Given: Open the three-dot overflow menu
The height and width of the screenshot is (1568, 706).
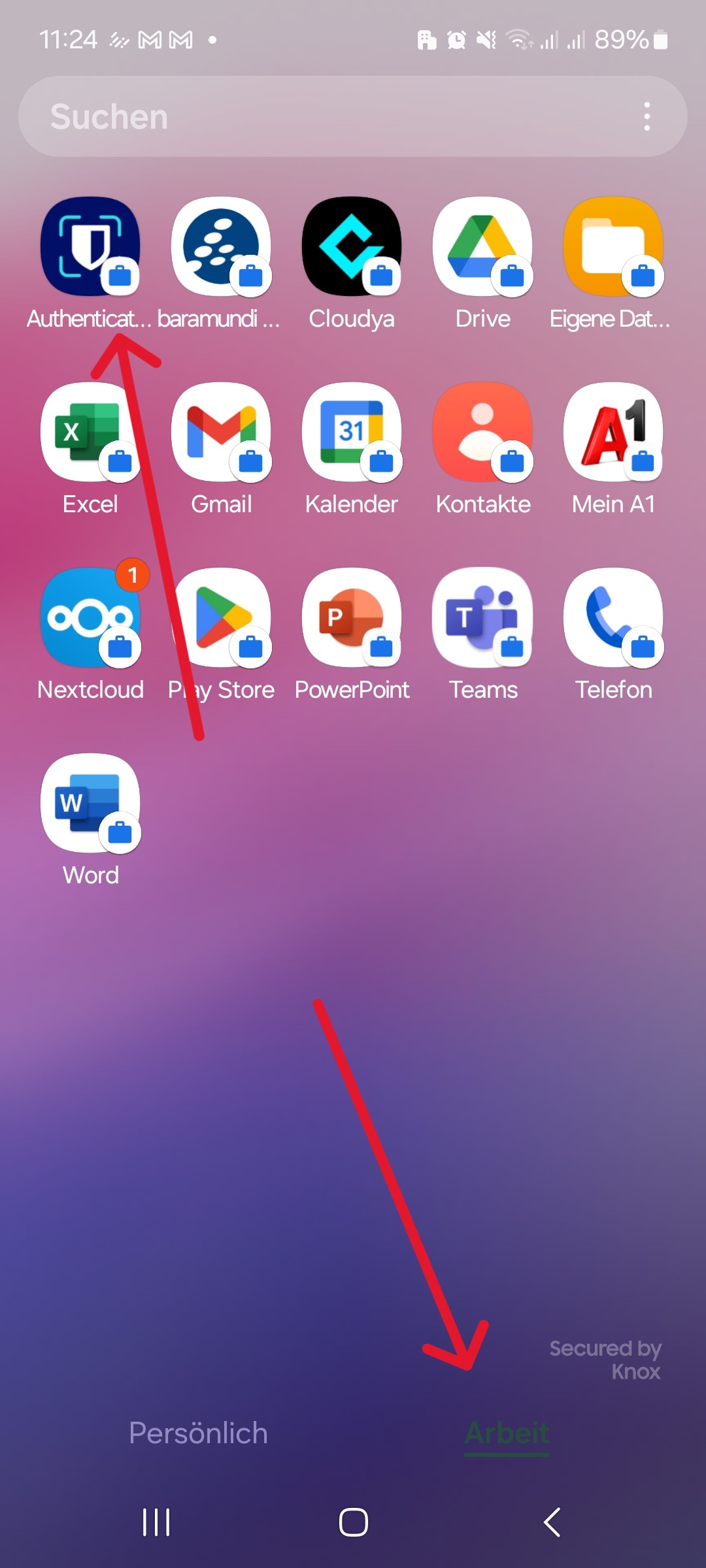Looking at the screenshot, I should (x=647, y=117).
